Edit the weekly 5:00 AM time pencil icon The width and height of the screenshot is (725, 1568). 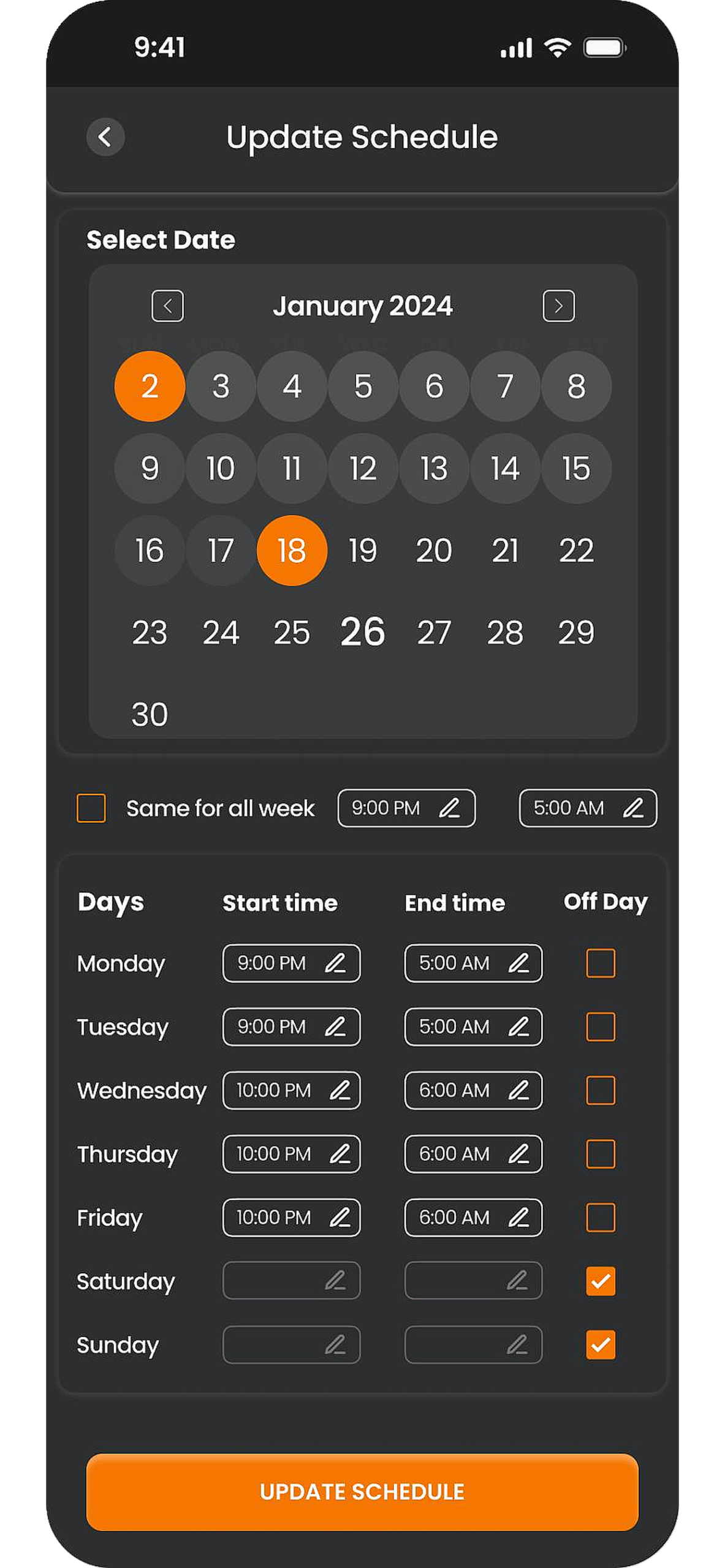click(x=631, y=808)
